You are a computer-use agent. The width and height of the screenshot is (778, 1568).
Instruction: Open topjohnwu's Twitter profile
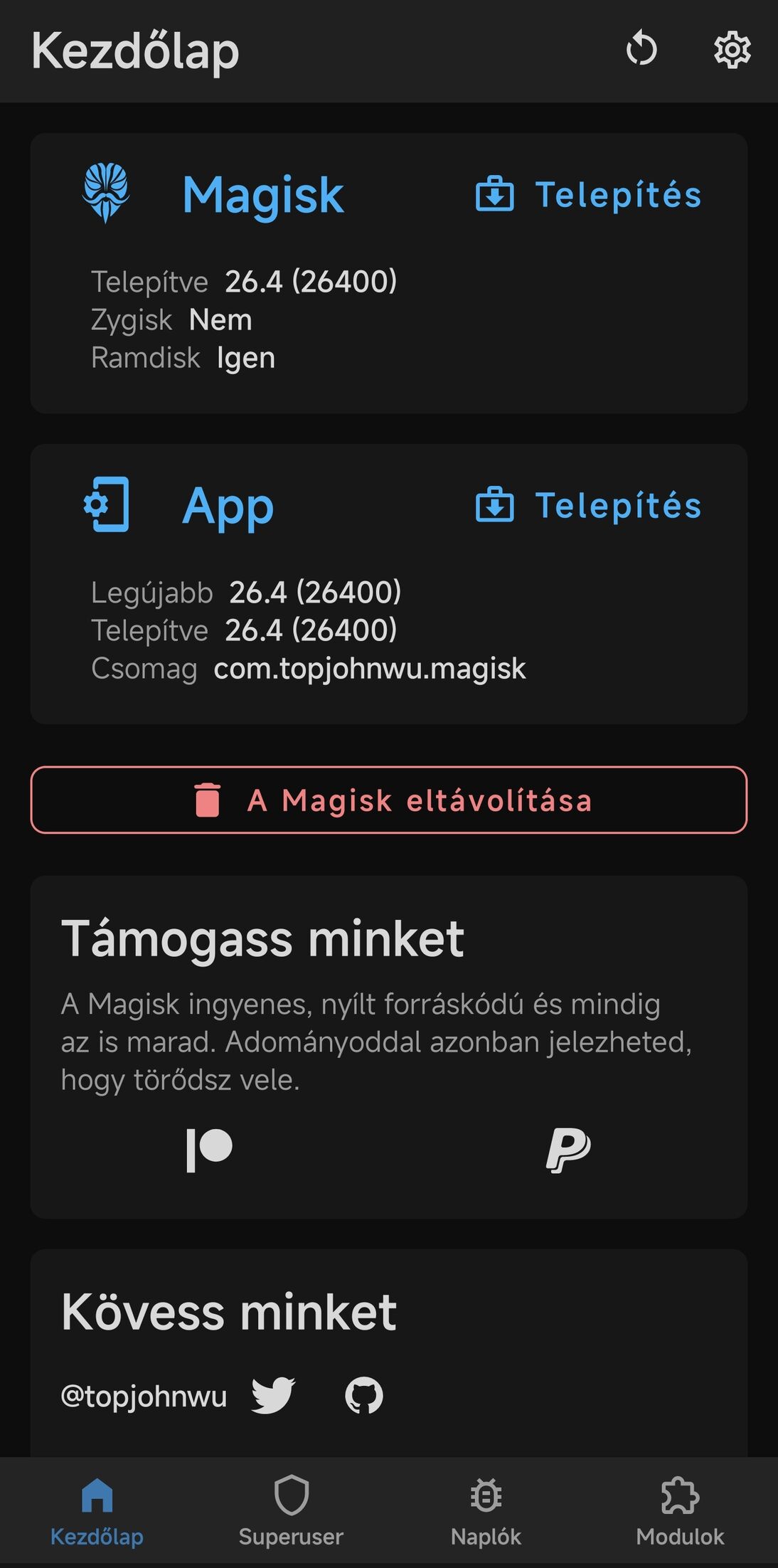tap(273, 1395)
